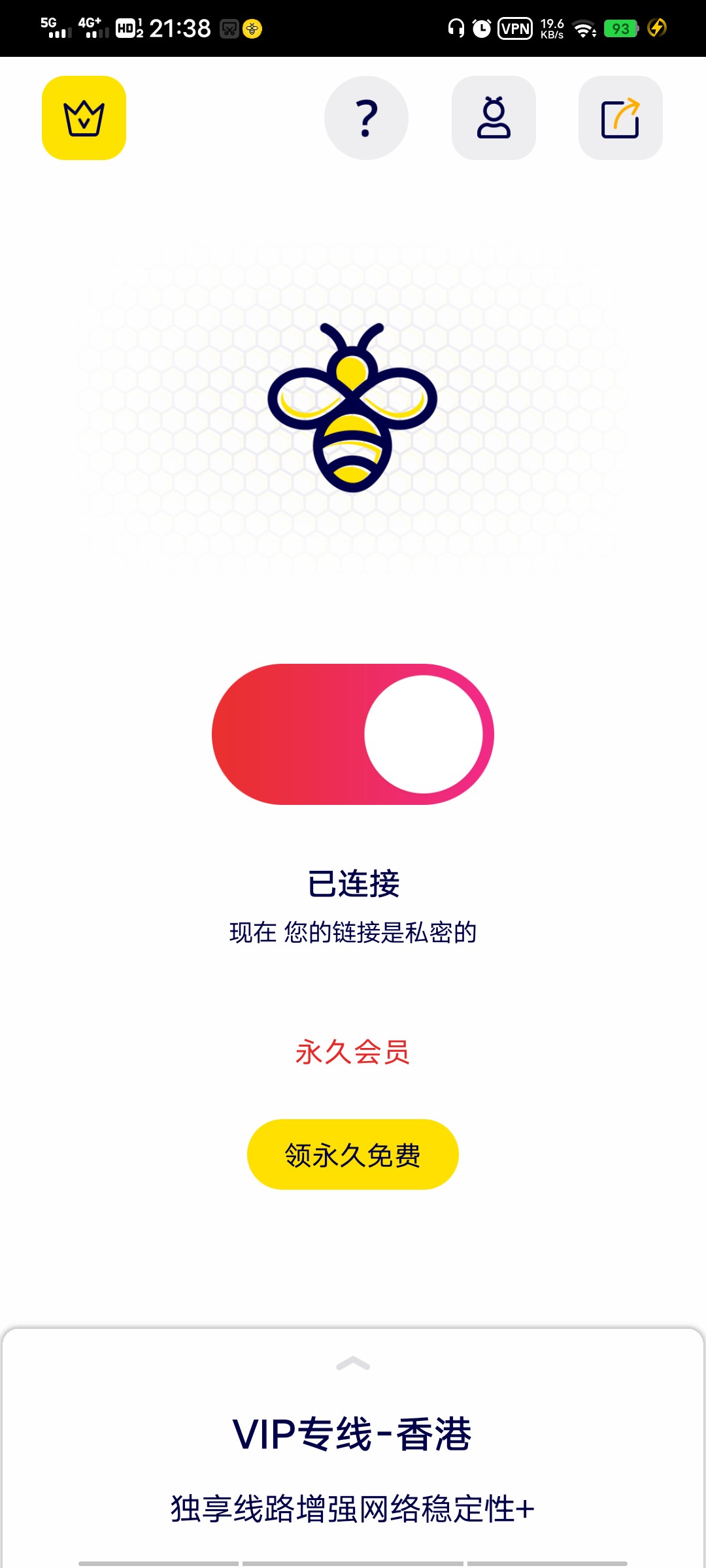Tap the 领永久免费 button
Viewport: 706px width, 1568px height.
tap(353, 1154)
